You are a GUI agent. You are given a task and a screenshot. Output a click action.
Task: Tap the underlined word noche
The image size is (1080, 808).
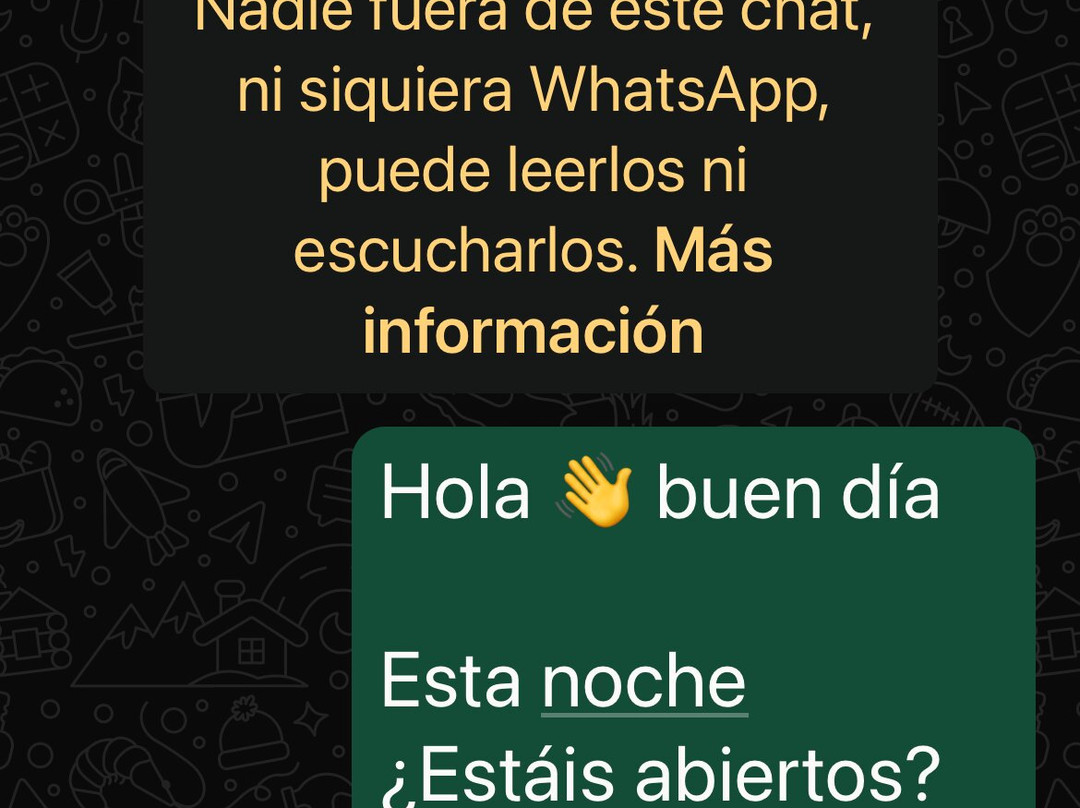[x=644, y=682]
